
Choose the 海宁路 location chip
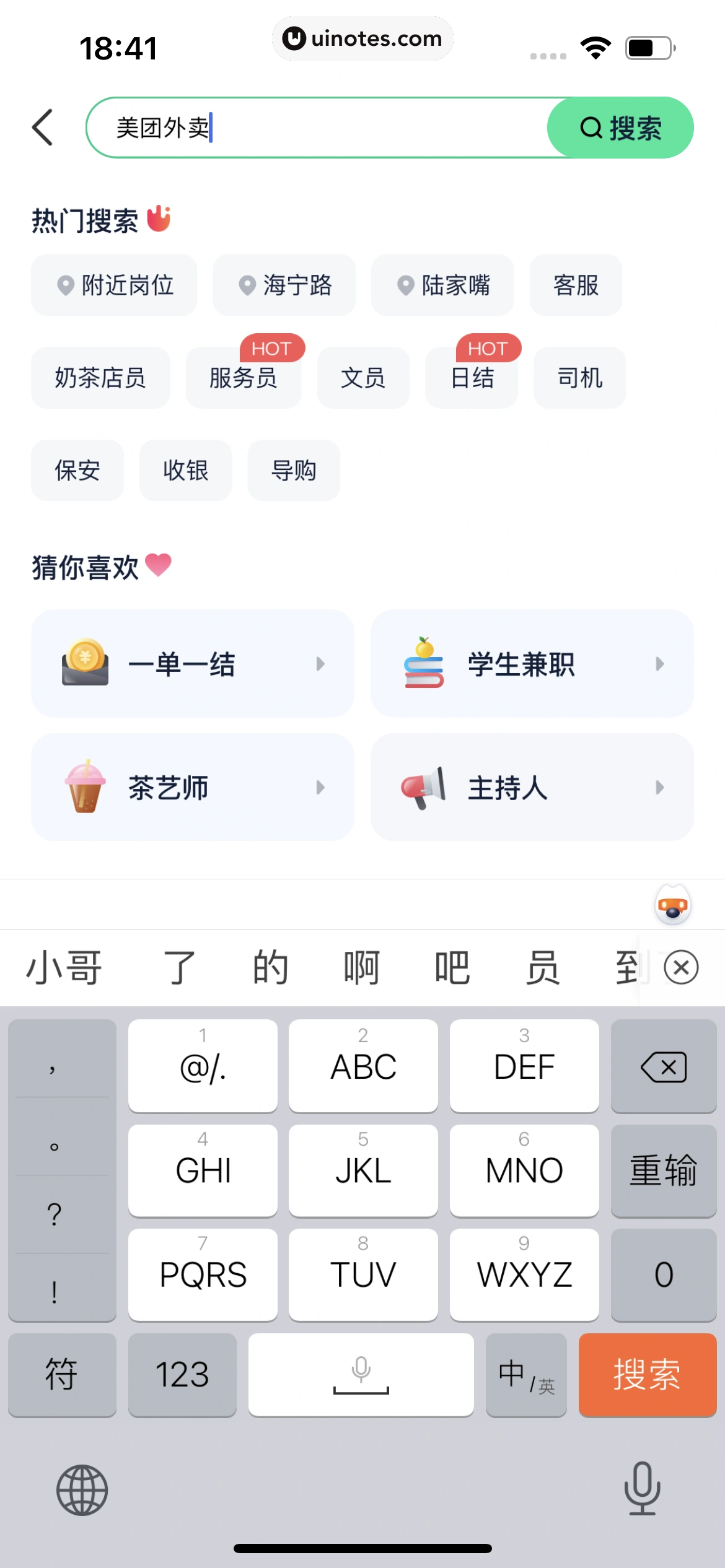[x=284, y=285]
